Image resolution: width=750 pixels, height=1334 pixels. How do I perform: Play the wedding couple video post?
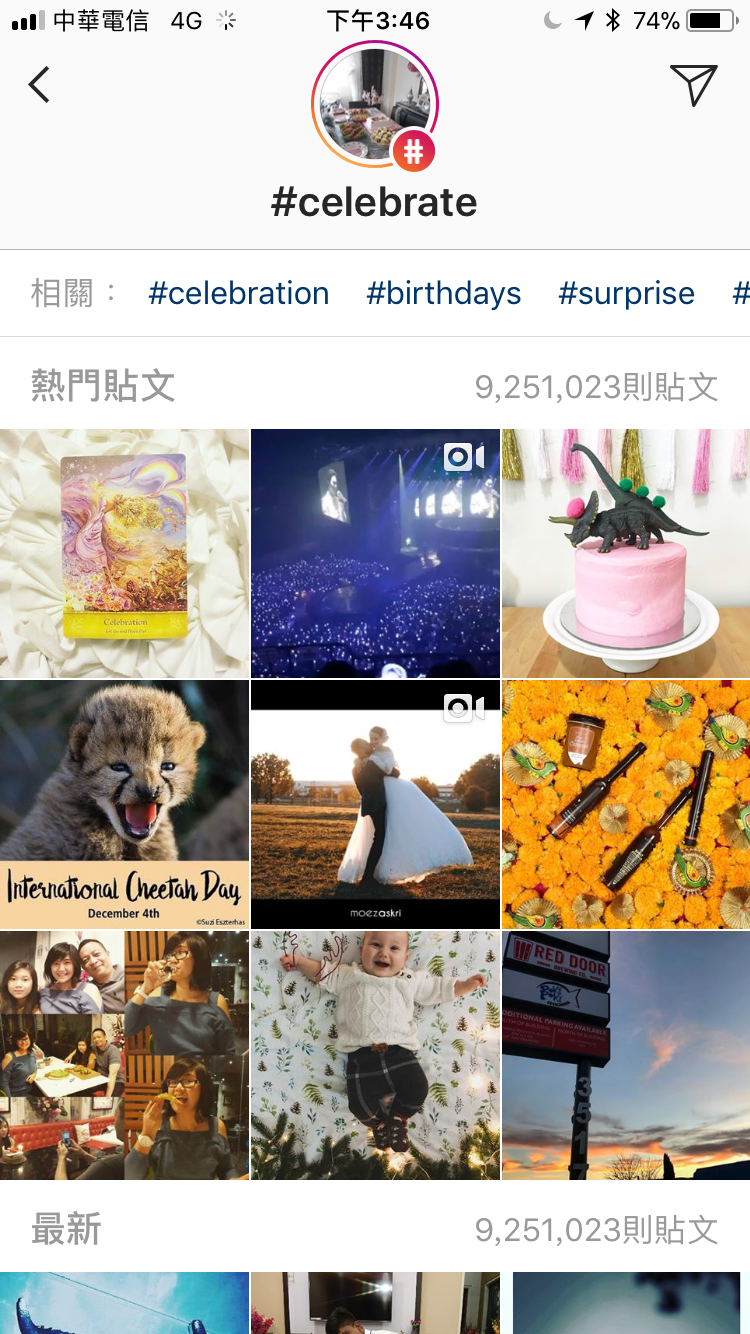(375, 804)
